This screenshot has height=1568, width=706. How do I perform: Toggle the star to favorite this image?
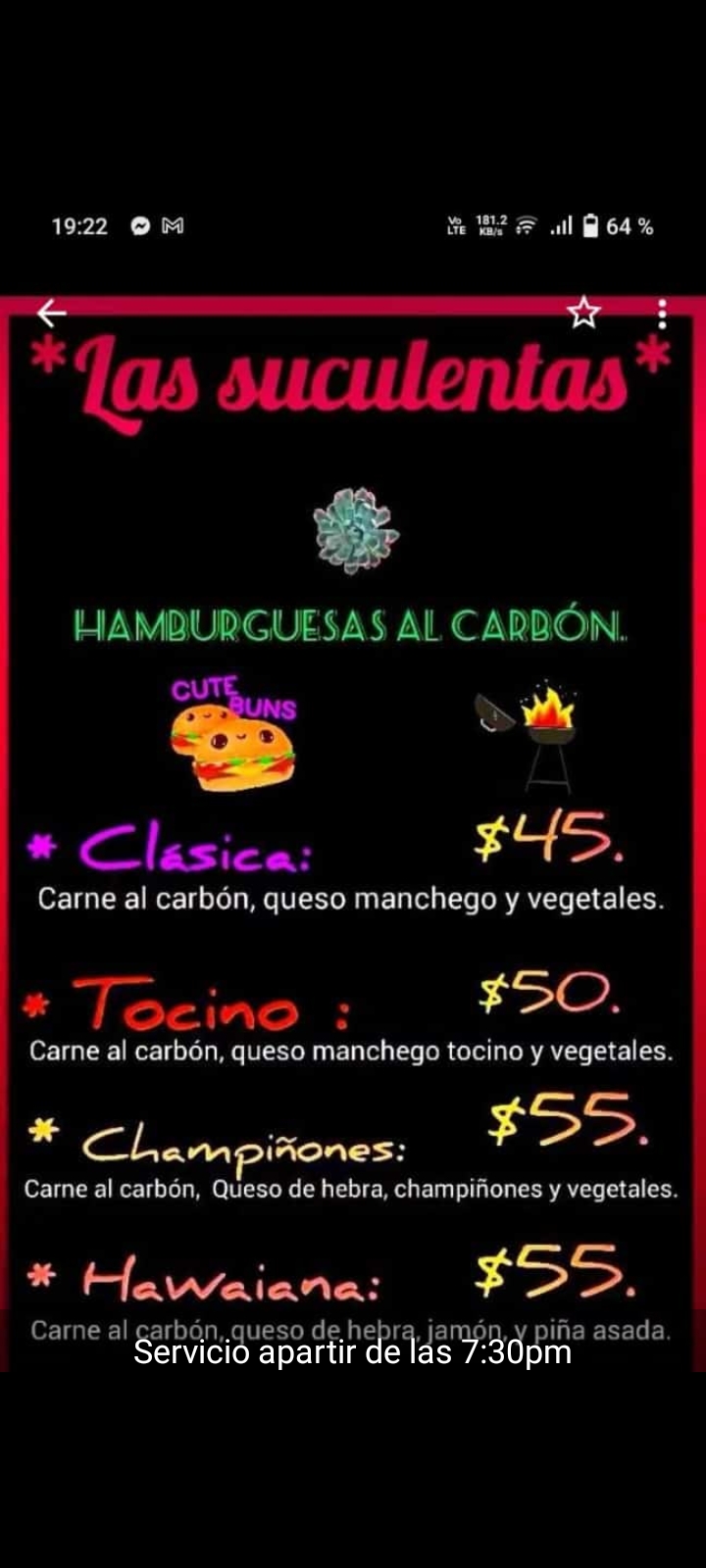(584, 312)
